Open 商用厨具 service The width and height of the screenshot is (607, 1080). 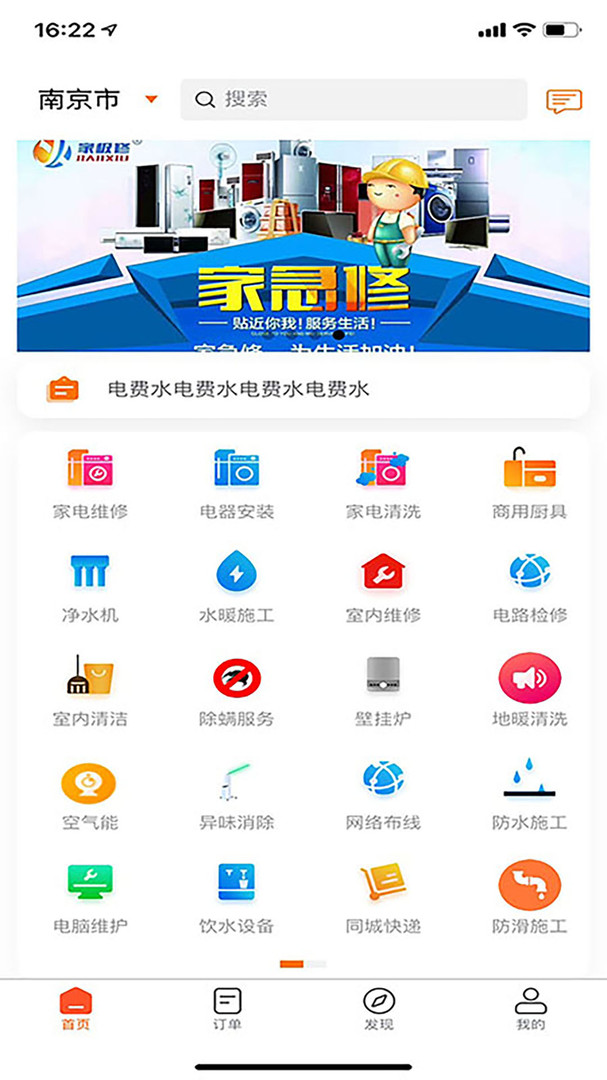coord(529,483)
